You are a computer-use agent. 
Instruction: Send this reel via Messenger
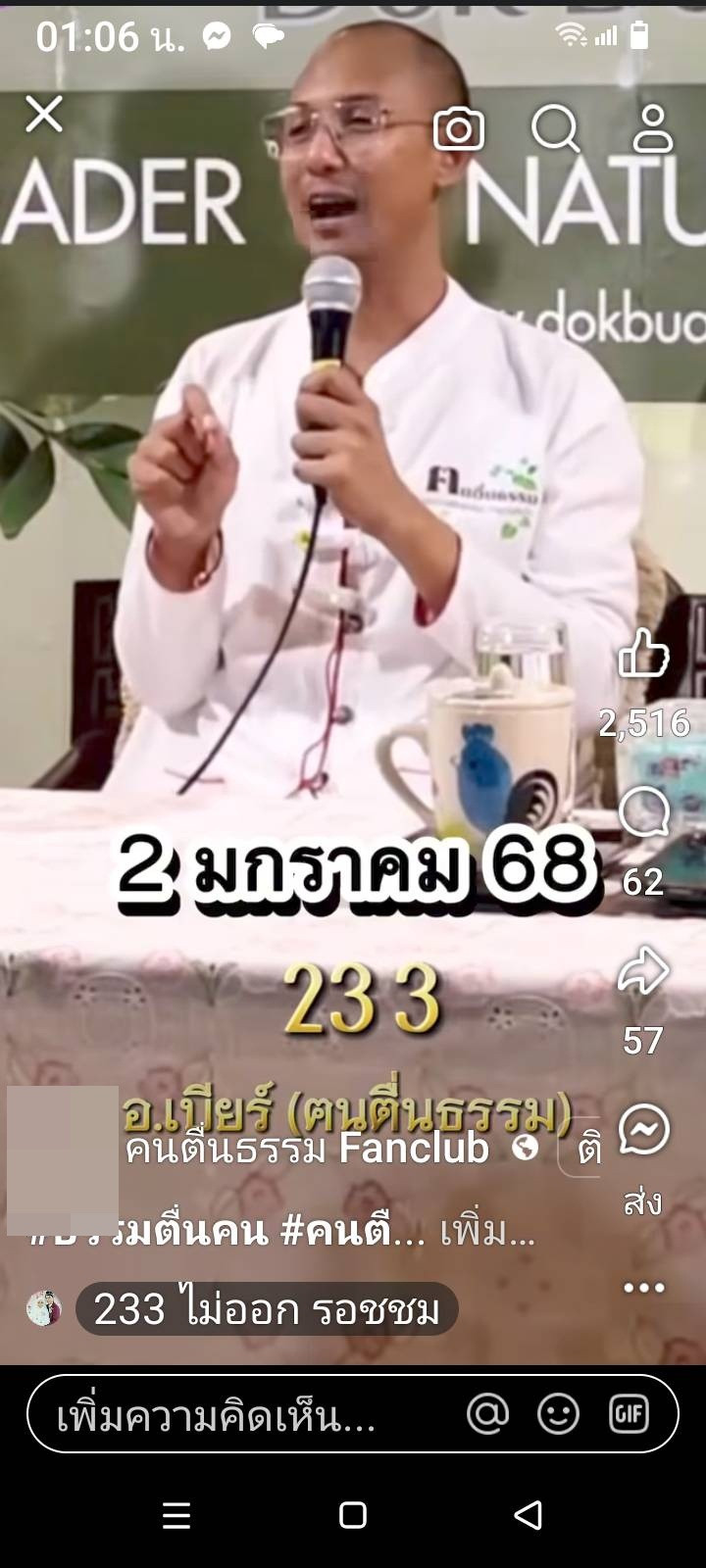(643, 1130)
